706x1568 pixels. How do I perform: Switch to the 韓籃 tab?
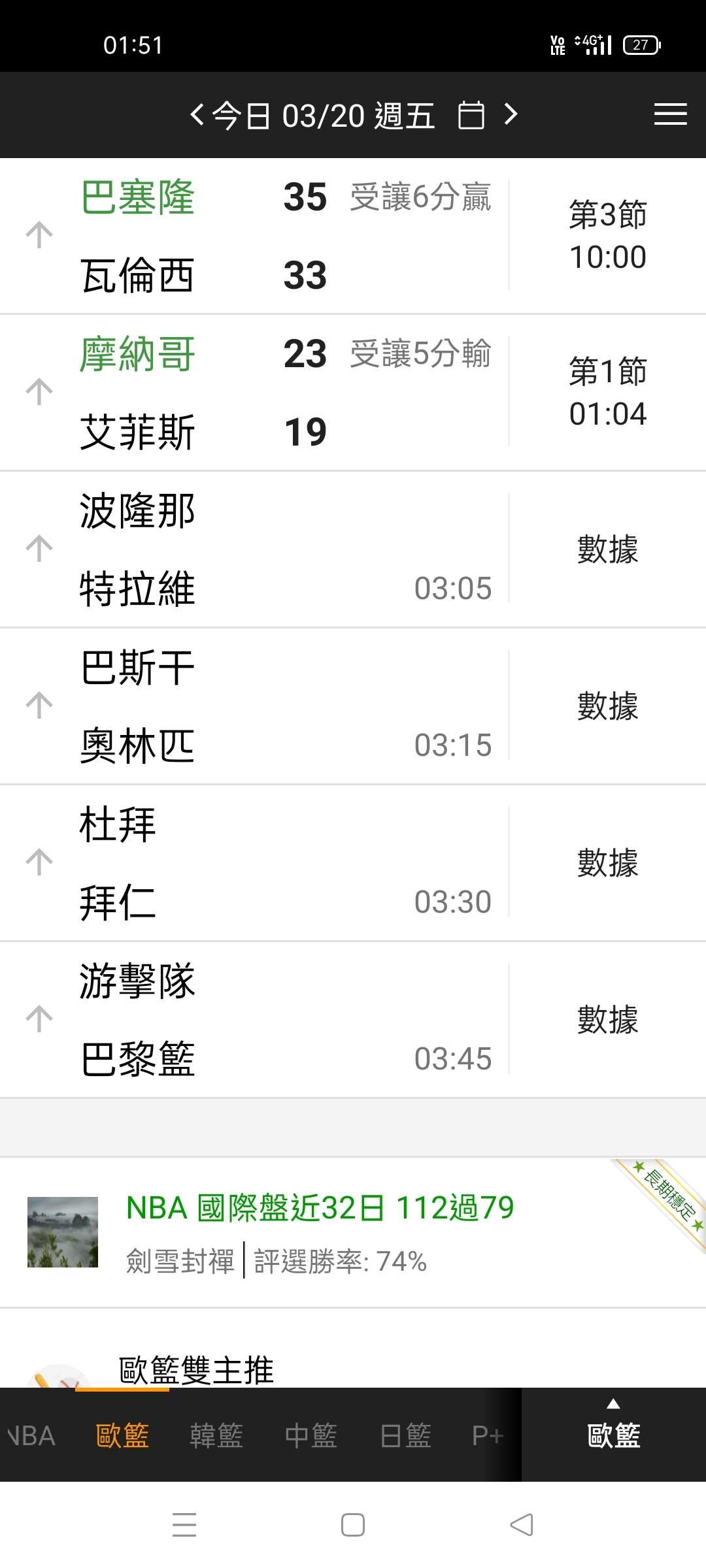tap(216, 1436)
